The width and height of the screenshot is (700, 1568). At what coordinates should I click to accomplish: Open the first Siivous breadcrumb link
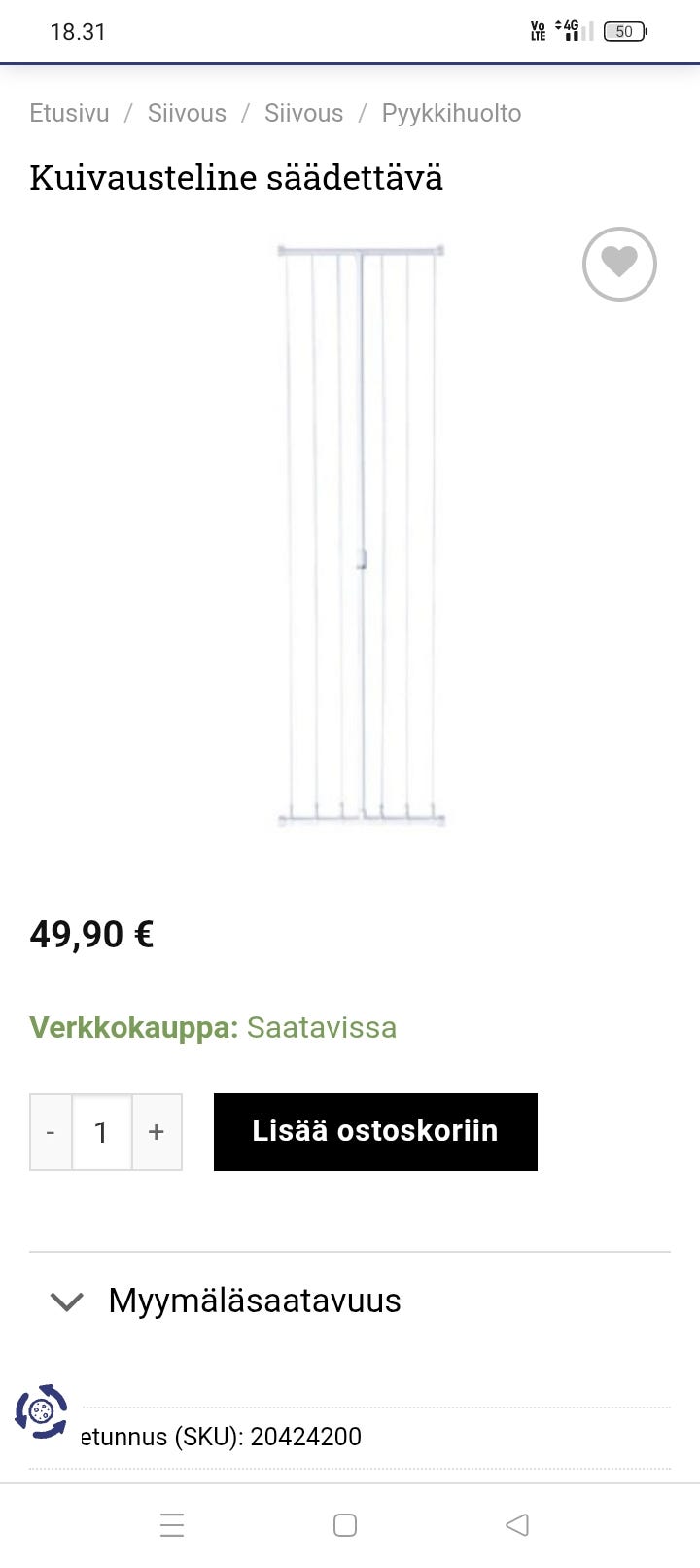(187, 113)
